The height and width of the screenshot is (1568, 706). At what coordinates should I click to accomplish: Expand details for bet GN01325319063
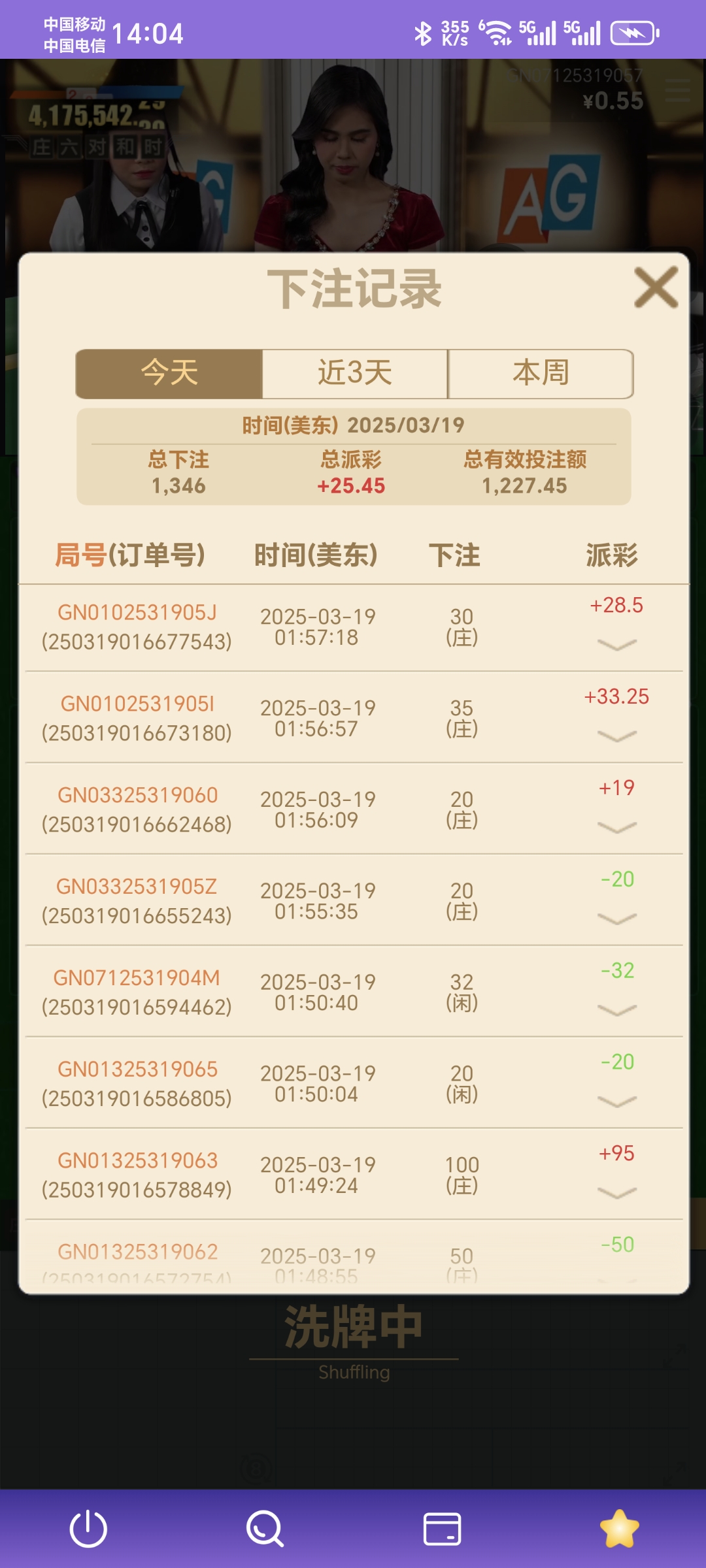tap(616, 1194)
